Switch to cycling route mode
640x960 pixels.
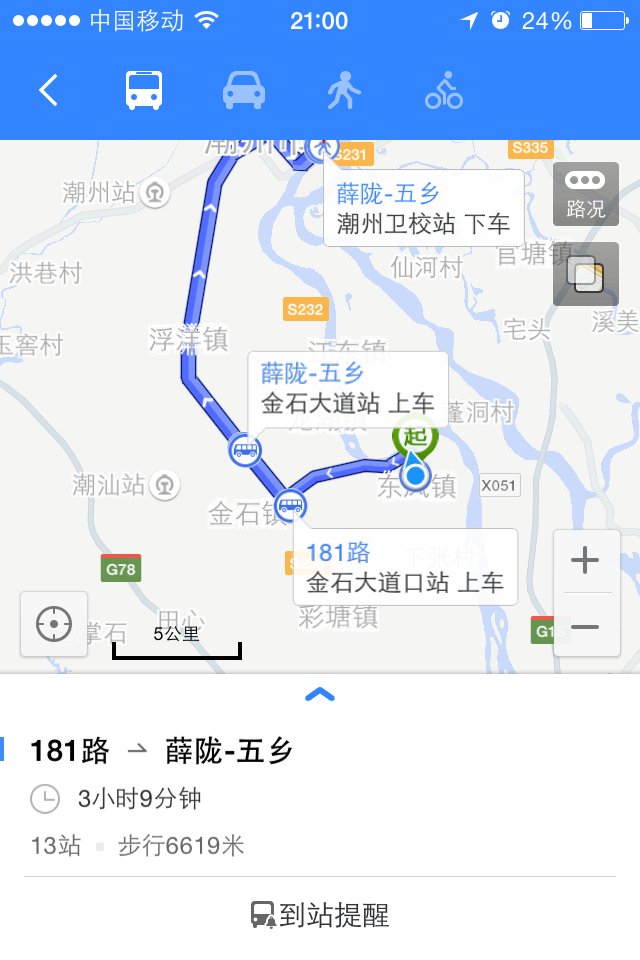443,91
